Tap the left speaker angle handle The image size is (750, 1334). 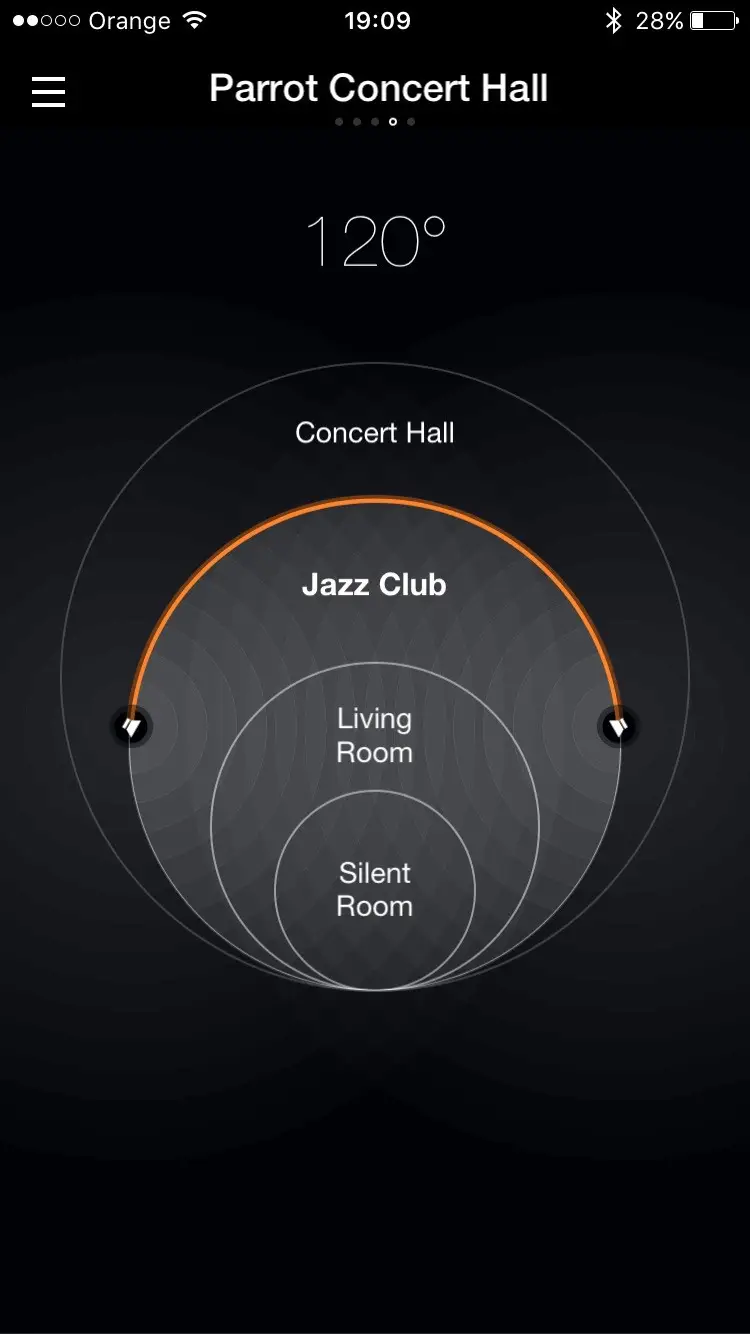click(x=131, y=726)
